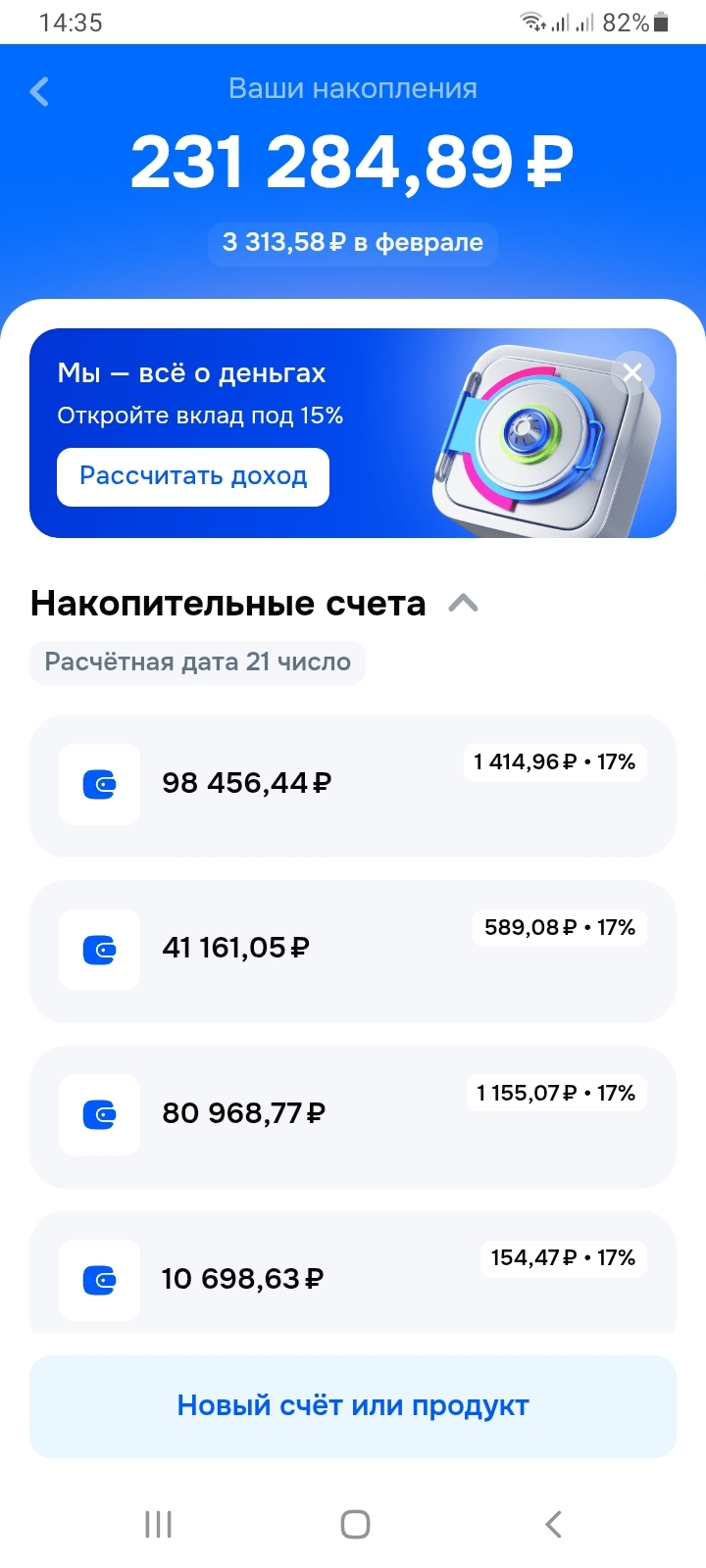
Task: Tap the Рассчитать доход button
Action: (x=193, y=477)
